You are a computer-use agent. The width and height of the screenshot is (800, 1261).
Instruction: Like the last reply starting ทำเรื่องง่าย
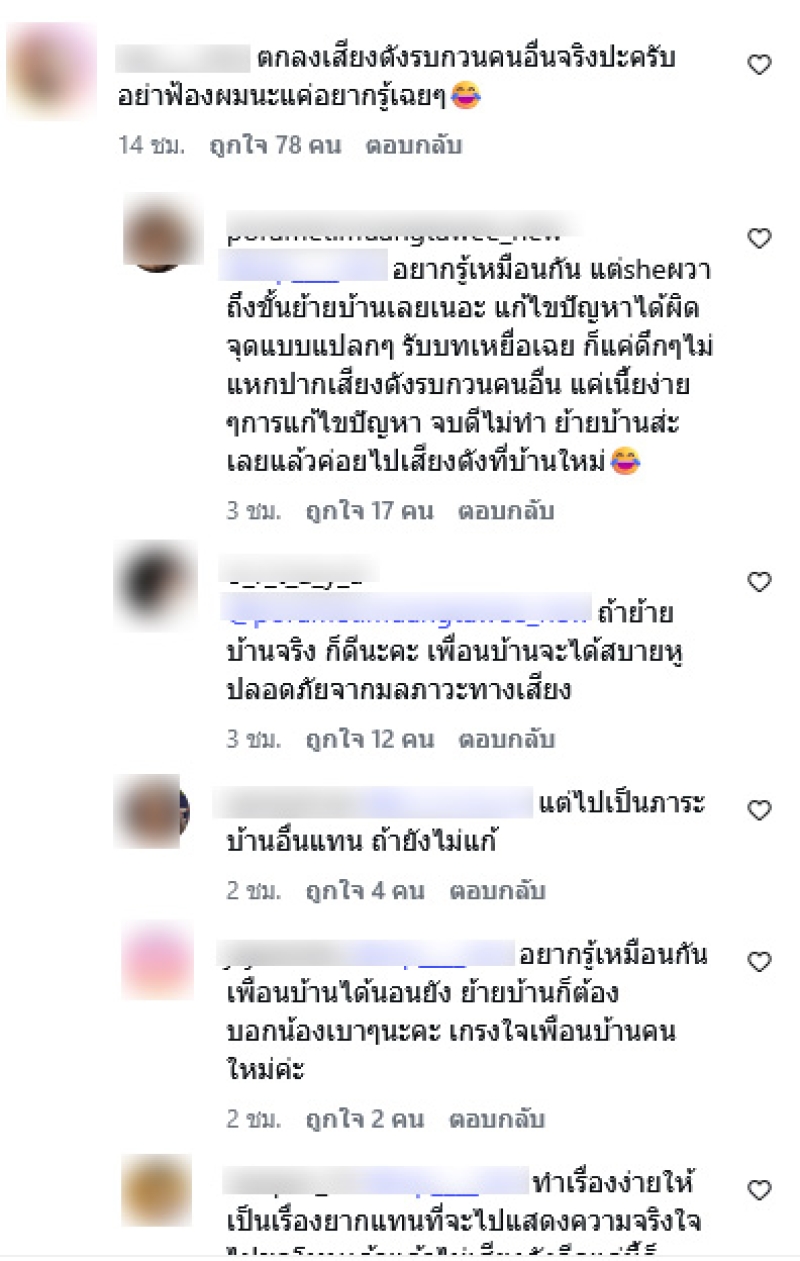coord(760,1190)
